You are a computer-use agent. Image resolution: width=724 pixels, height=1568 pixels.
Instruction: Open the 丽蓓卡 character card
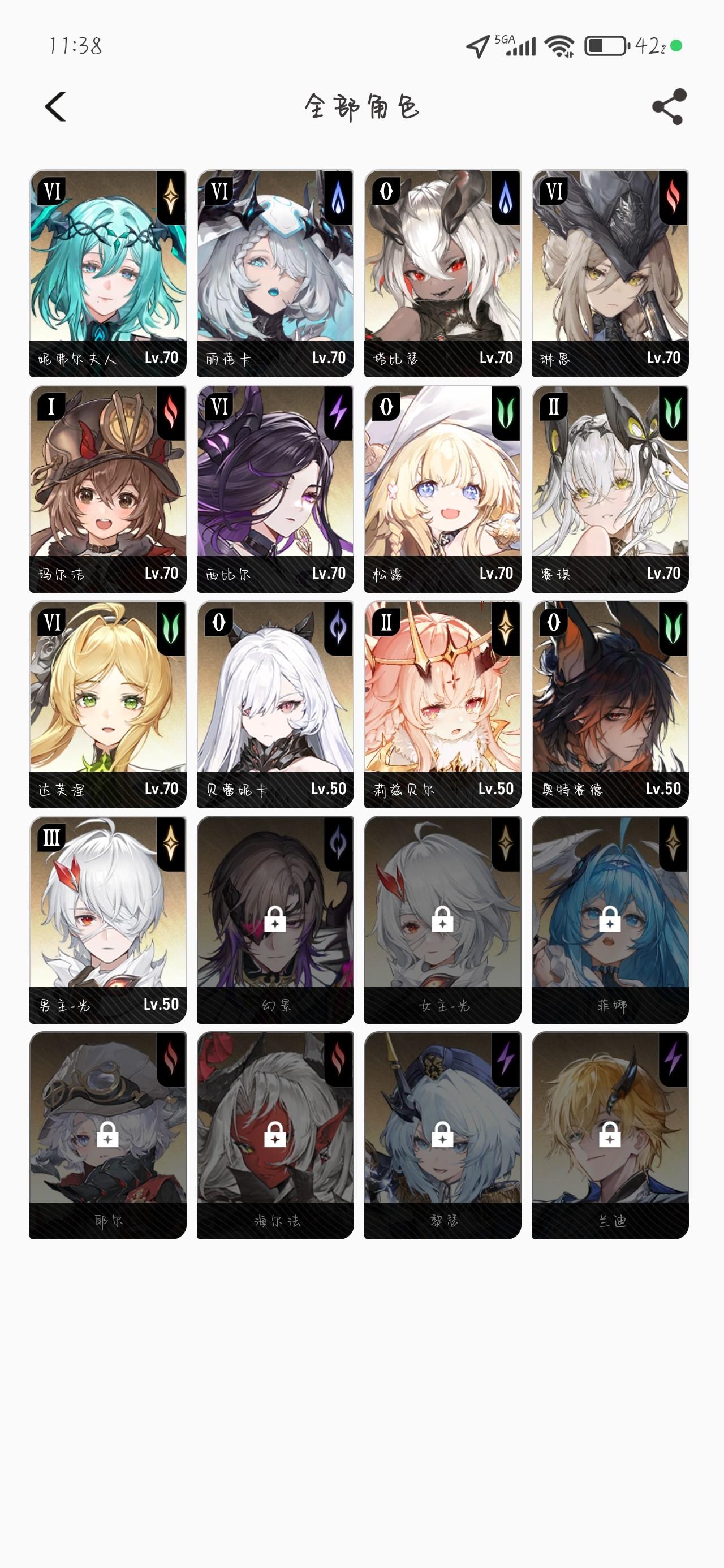coord(275,273)
